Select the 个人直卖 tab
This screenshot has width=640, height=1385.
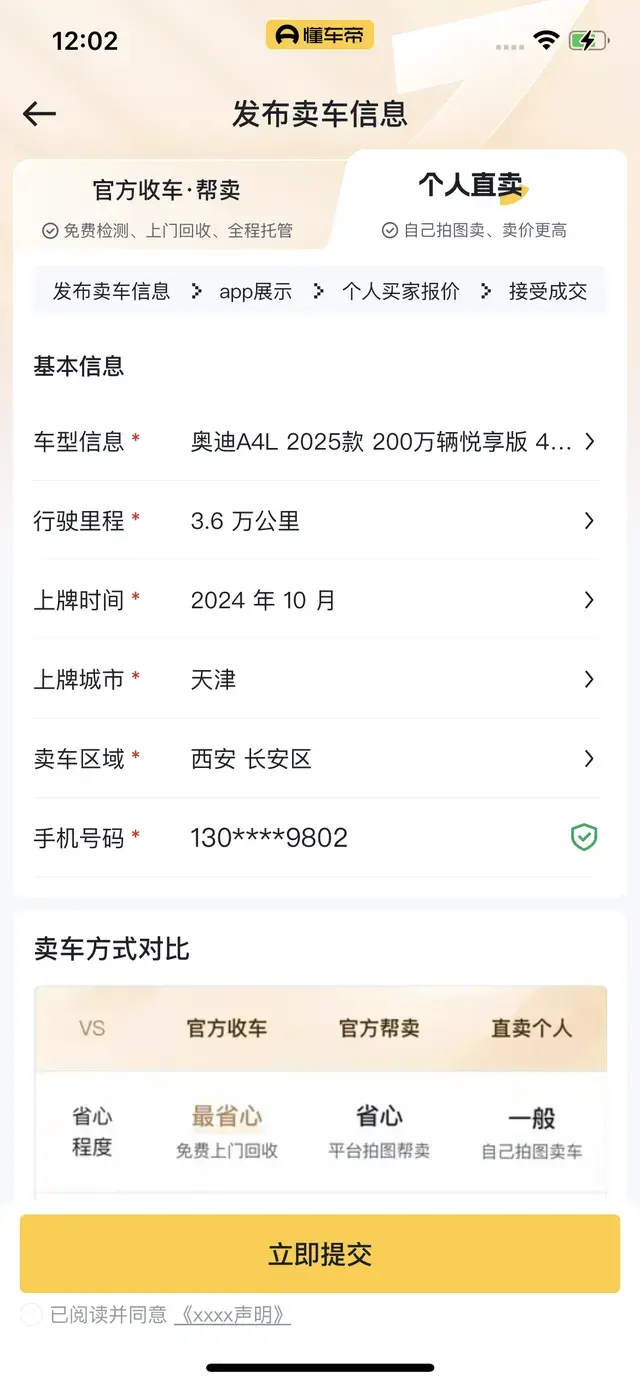click(474, 205)
